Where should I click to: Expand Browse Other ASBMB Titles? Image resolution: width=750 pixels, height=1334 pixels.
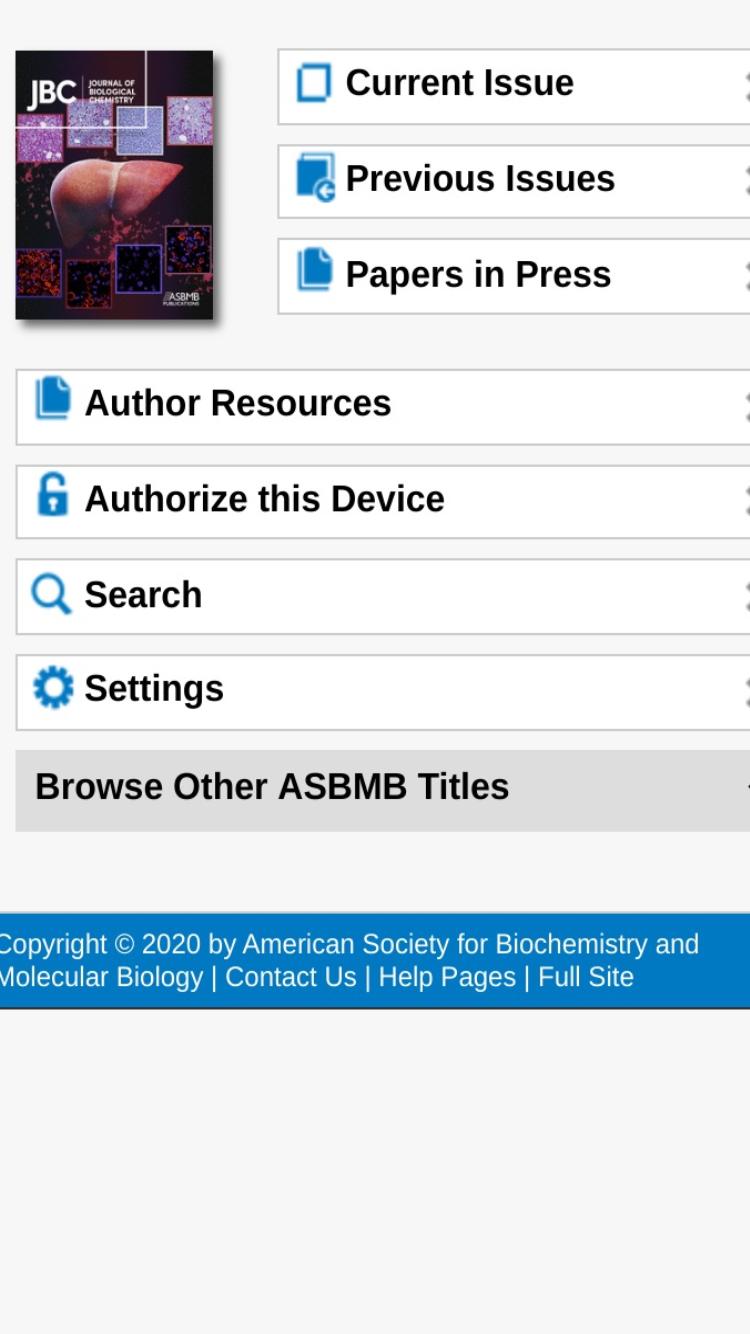pyautogui.click(x=383, y=790)
